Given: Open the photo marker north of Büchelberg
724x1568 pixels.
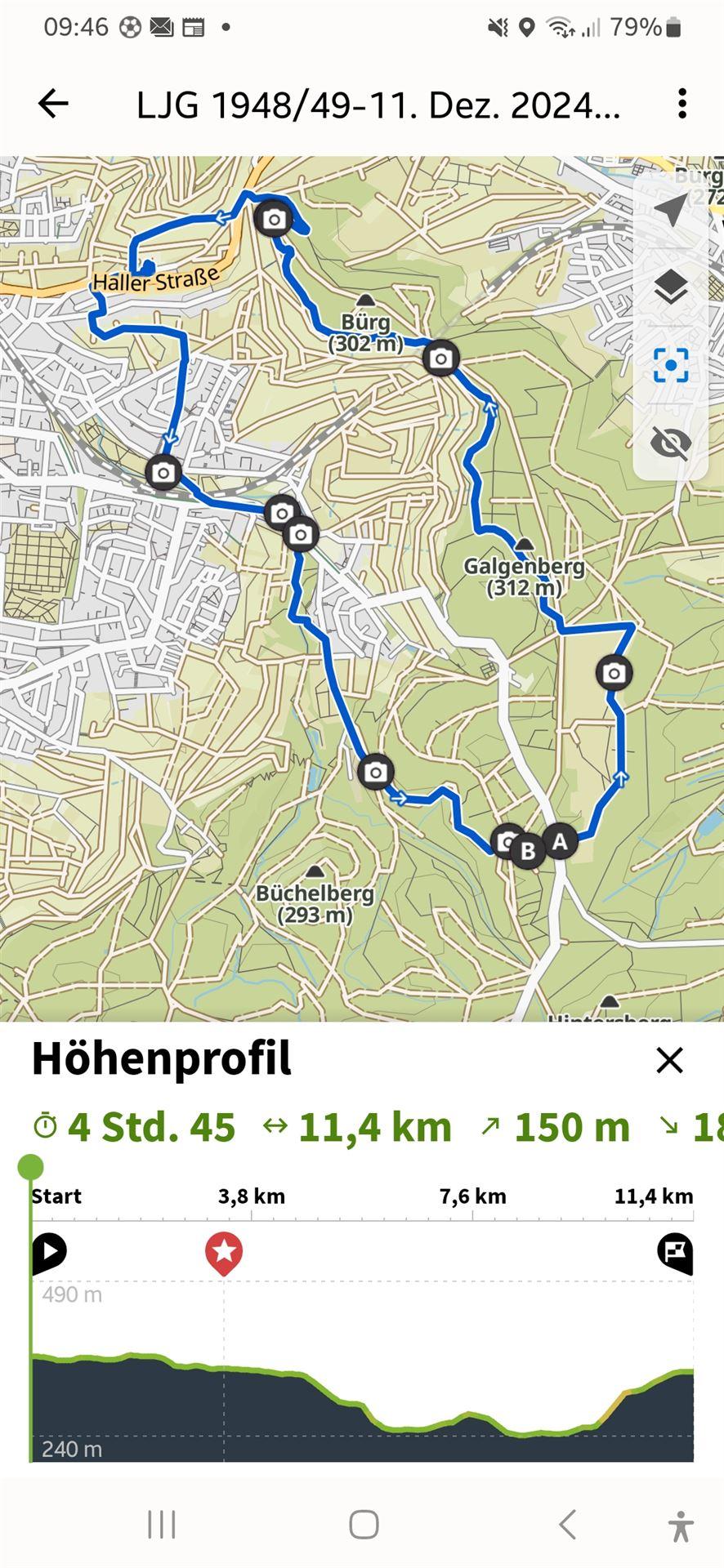Looking at the screenshot, I should pyautogui.click(x=376, y=772).
